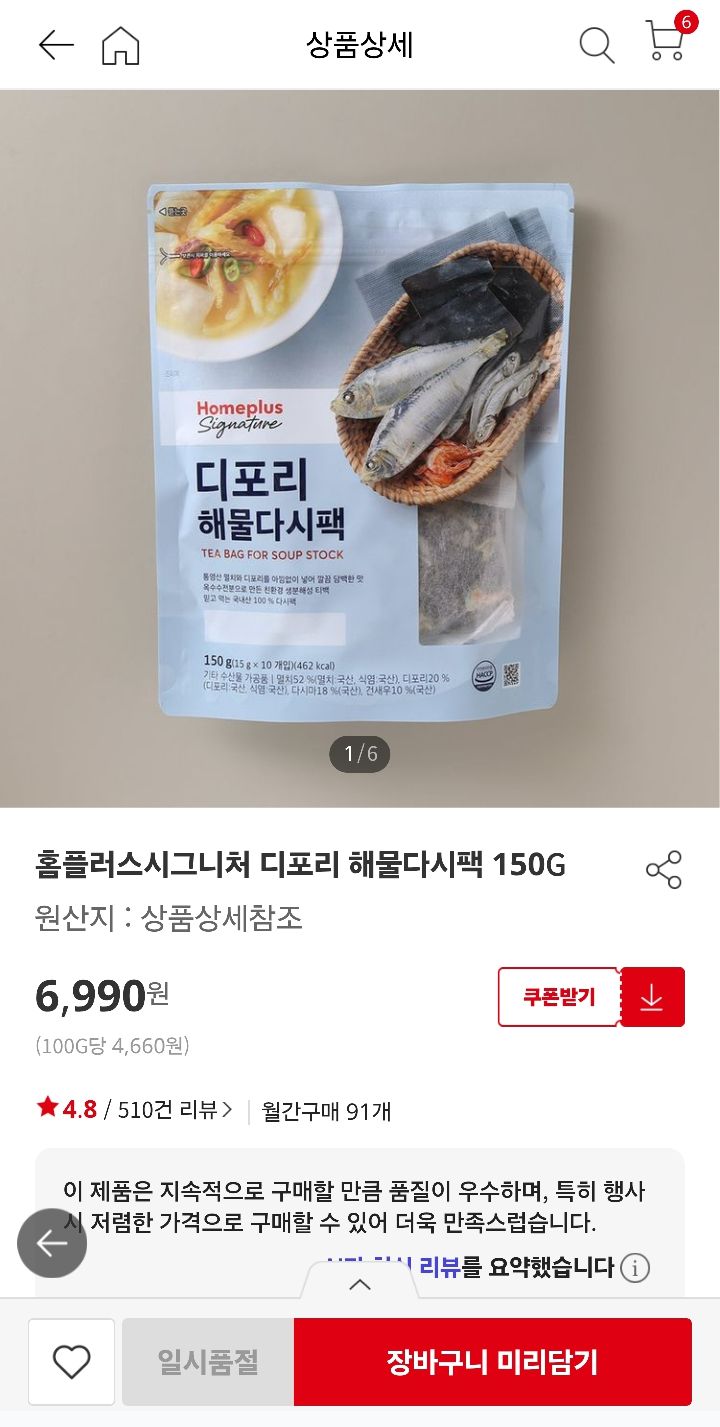Open search using the magnifier icon
The width and height of the screenshot is (720, 1427).
pos(597,44)
